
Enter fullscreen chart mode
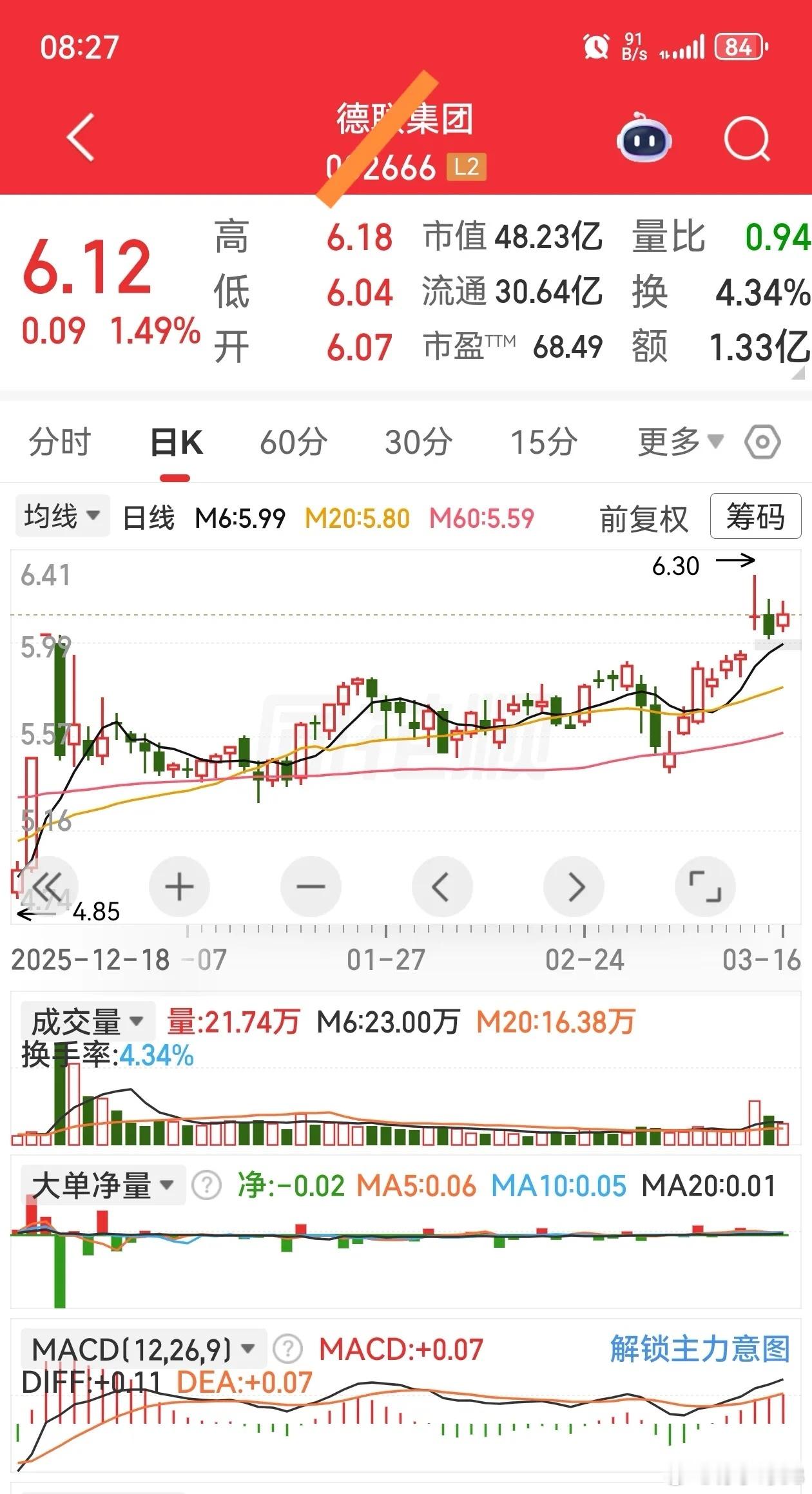[705, 887]
